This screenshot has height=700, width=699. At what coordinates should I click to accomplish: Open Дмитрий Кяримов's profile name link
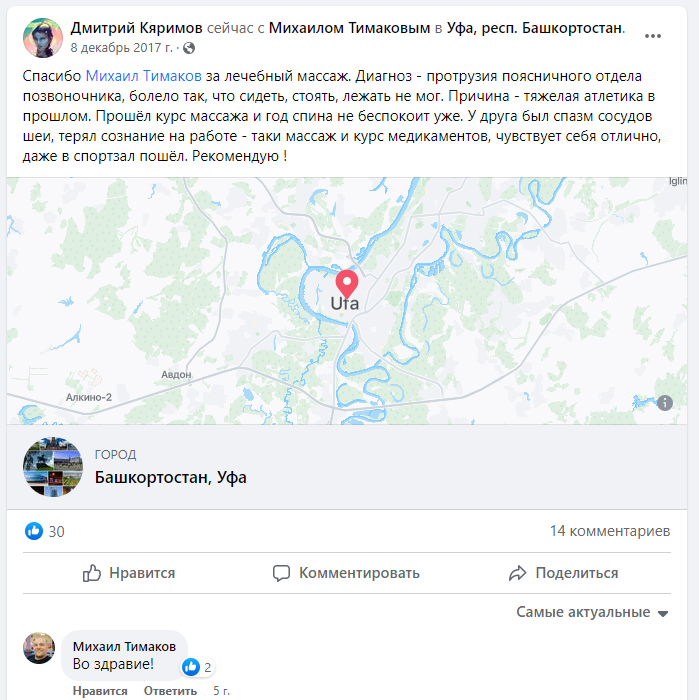[138, 28]
